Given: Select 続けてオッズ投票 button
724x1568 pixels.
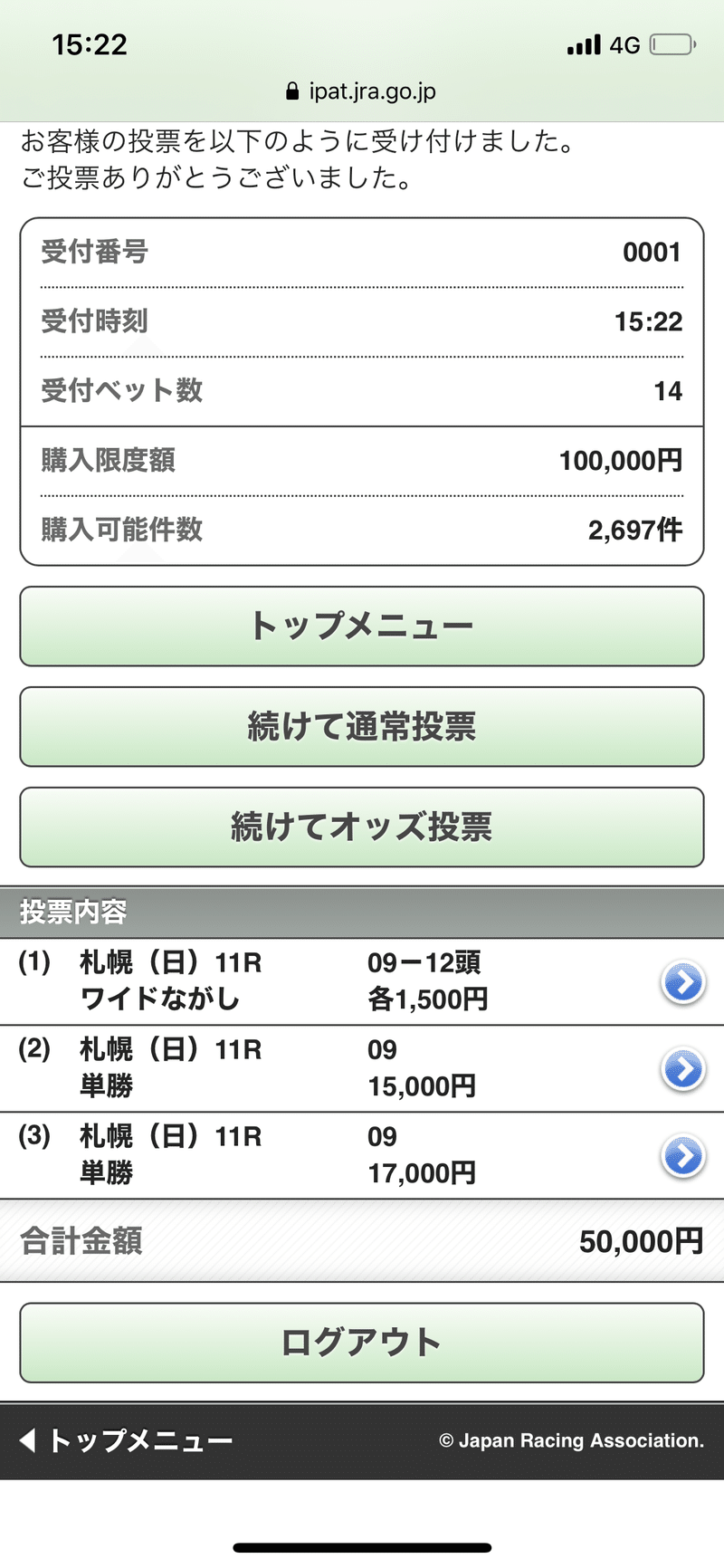Looking at the screenshot, I should 361,827.
